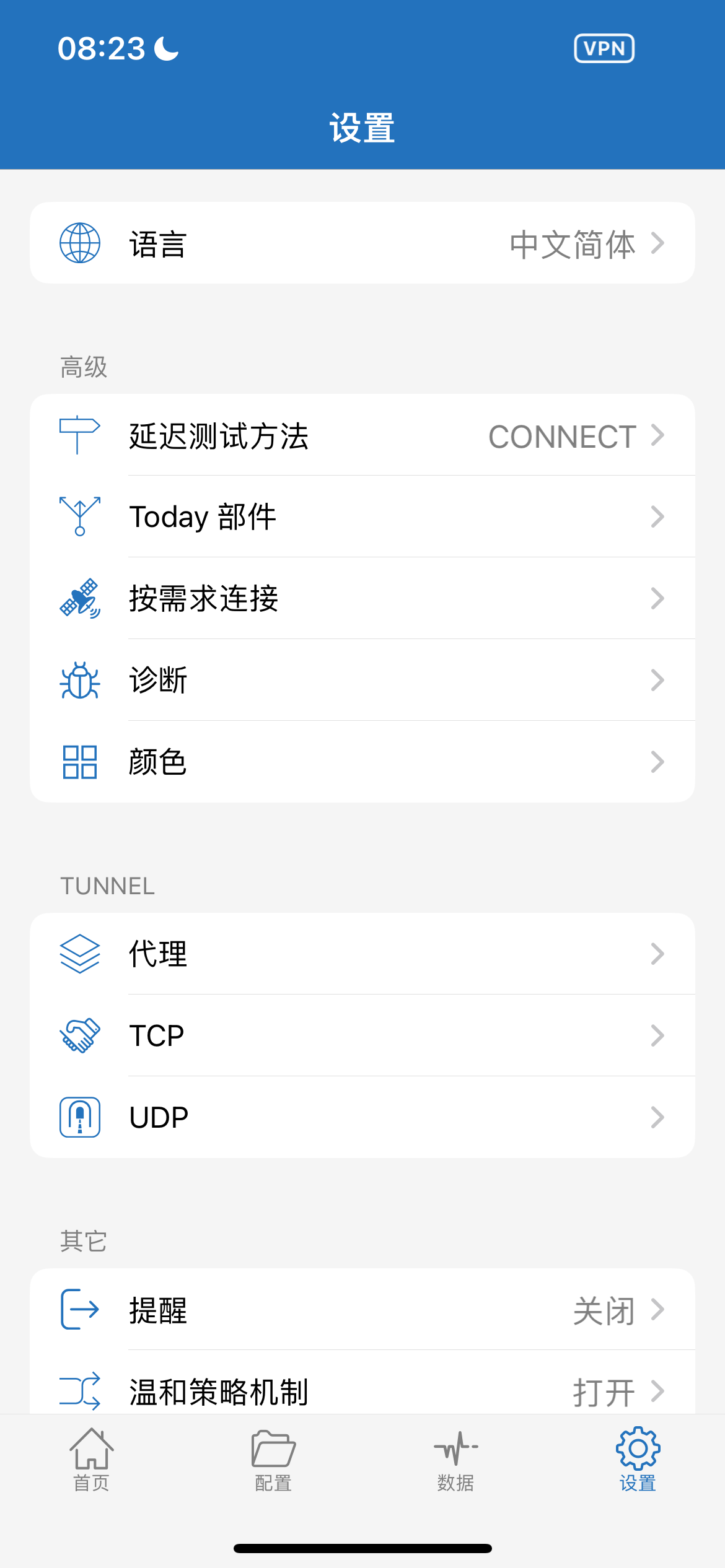The image size is (725, 1568).
Task: Open the 代理 tunnel settings
Action: pos(362,954)
